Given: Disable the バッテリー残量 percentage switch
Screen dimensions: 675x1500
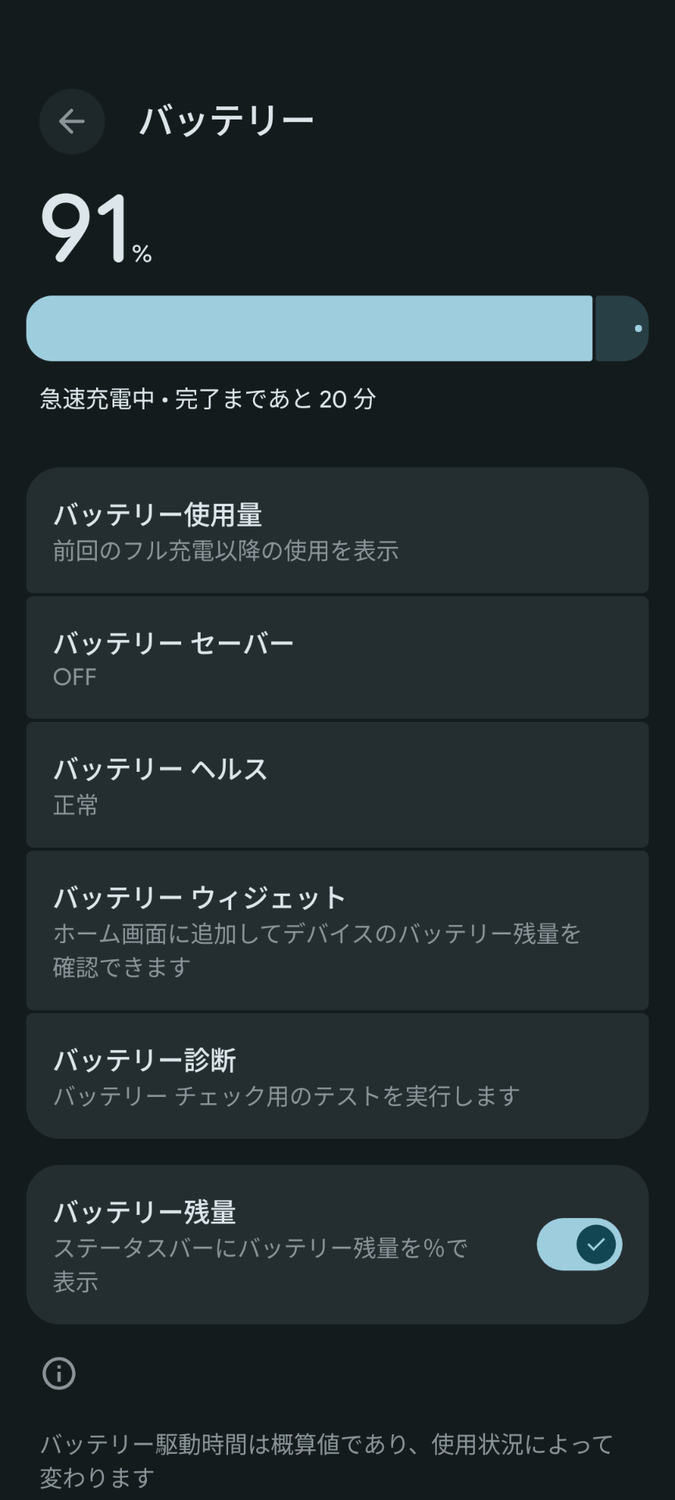Looking at the screenshot, I should 579,1245.
